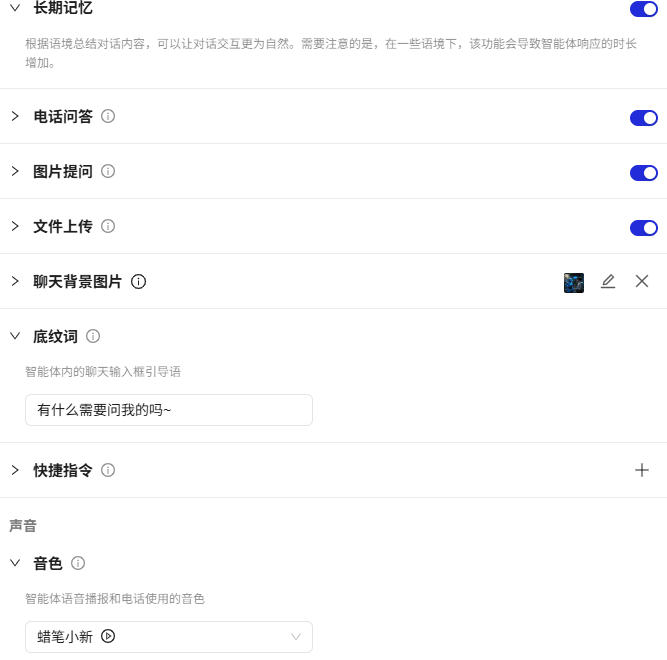Play preview of 蜡笔小新 voice

[108, 636]
